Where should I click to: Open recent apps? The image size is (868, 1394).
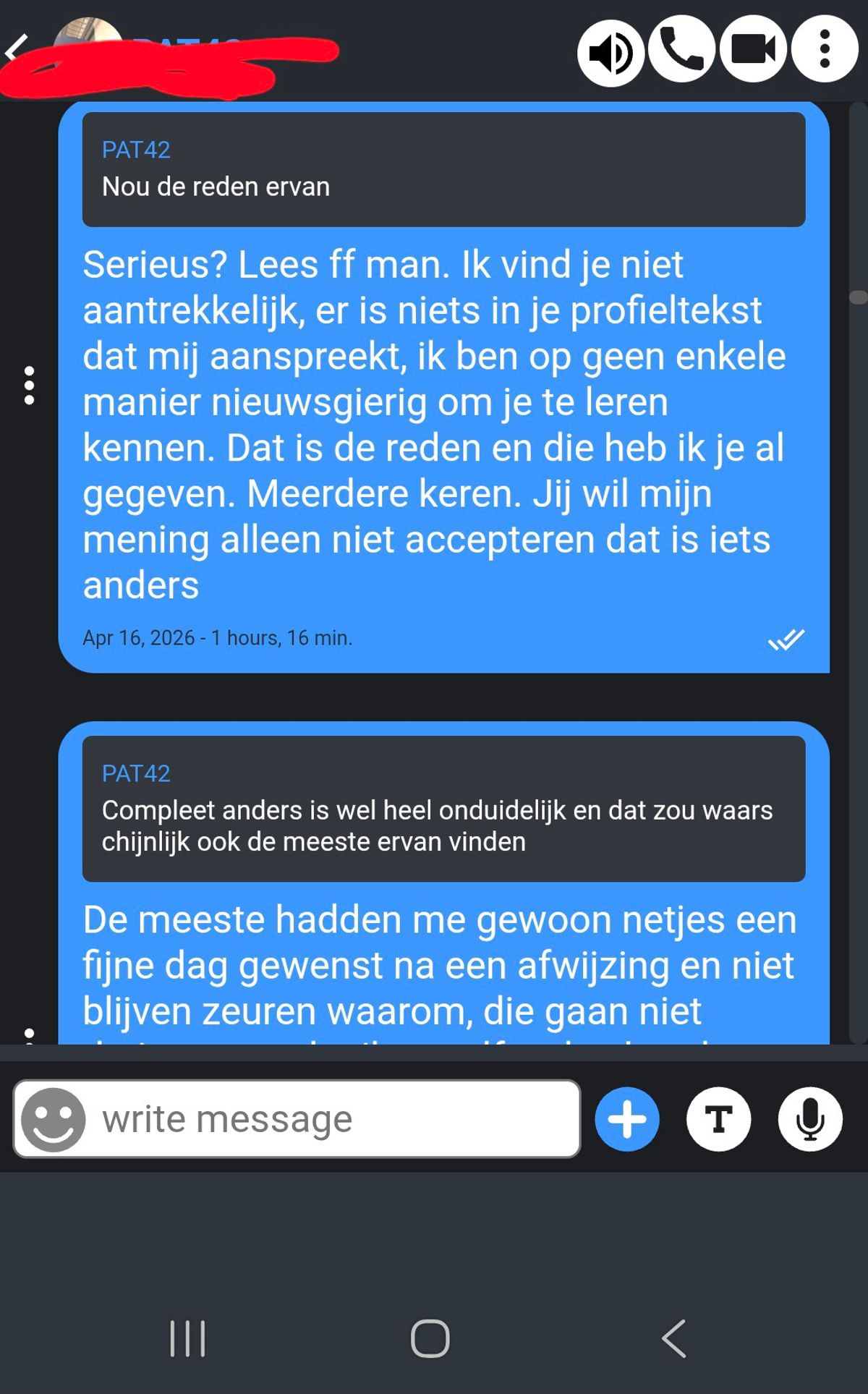click(187, 1338)
